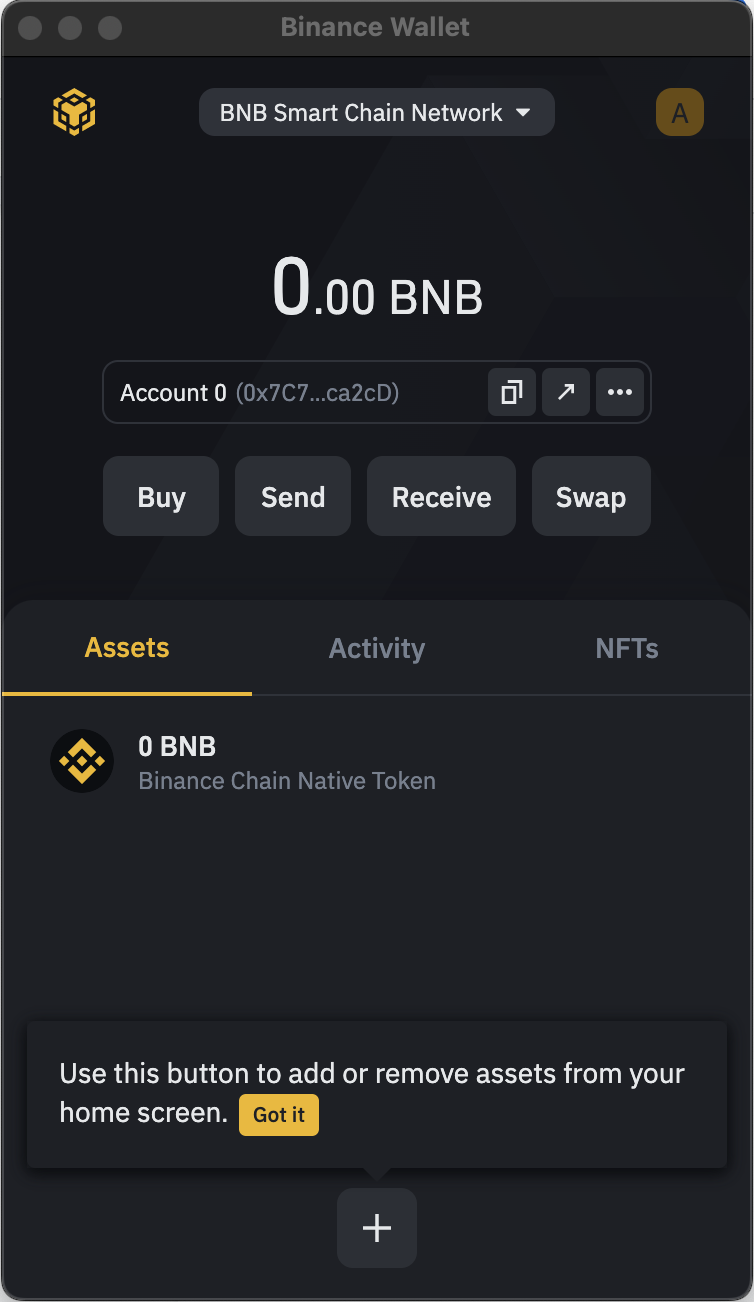This screenshot has height=1302, width=754.
Task: Dismiss the tooltip with Got it
Action: coord(278,1115)
